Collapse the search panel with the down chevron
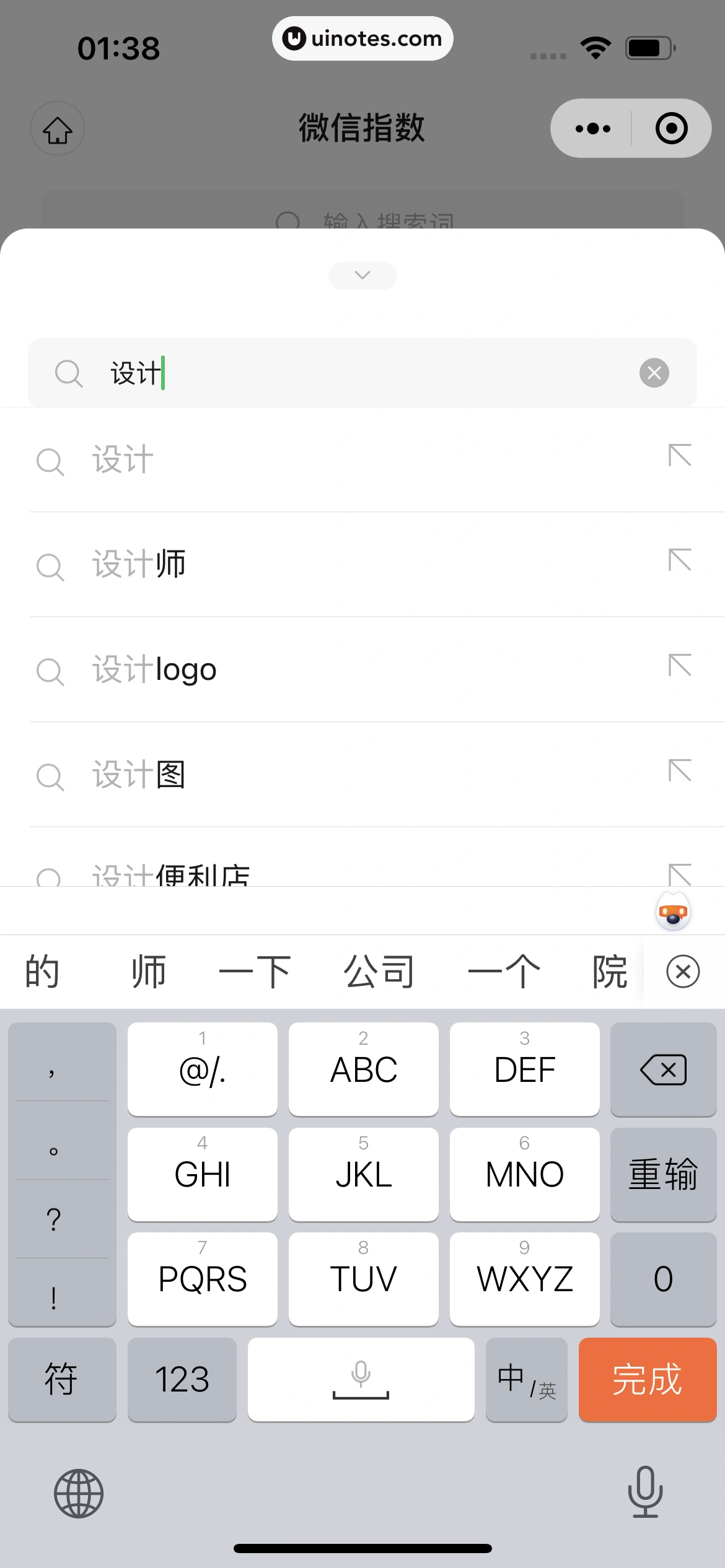The width and height of the screenshot is (725, 1568). click(362, 276)
